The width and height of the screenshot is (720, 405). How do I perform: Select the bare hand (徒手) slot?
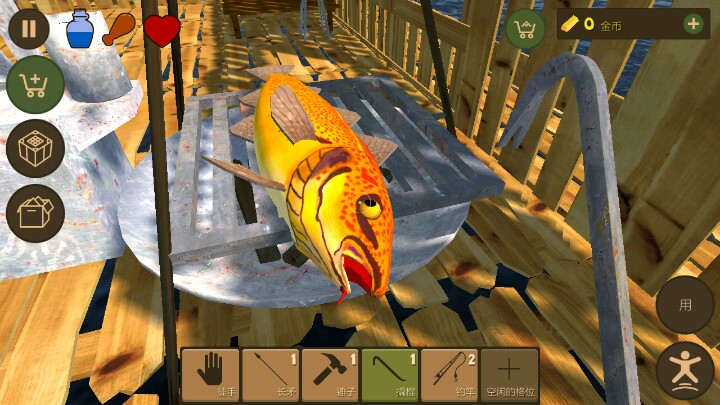(x=210, y=375)
